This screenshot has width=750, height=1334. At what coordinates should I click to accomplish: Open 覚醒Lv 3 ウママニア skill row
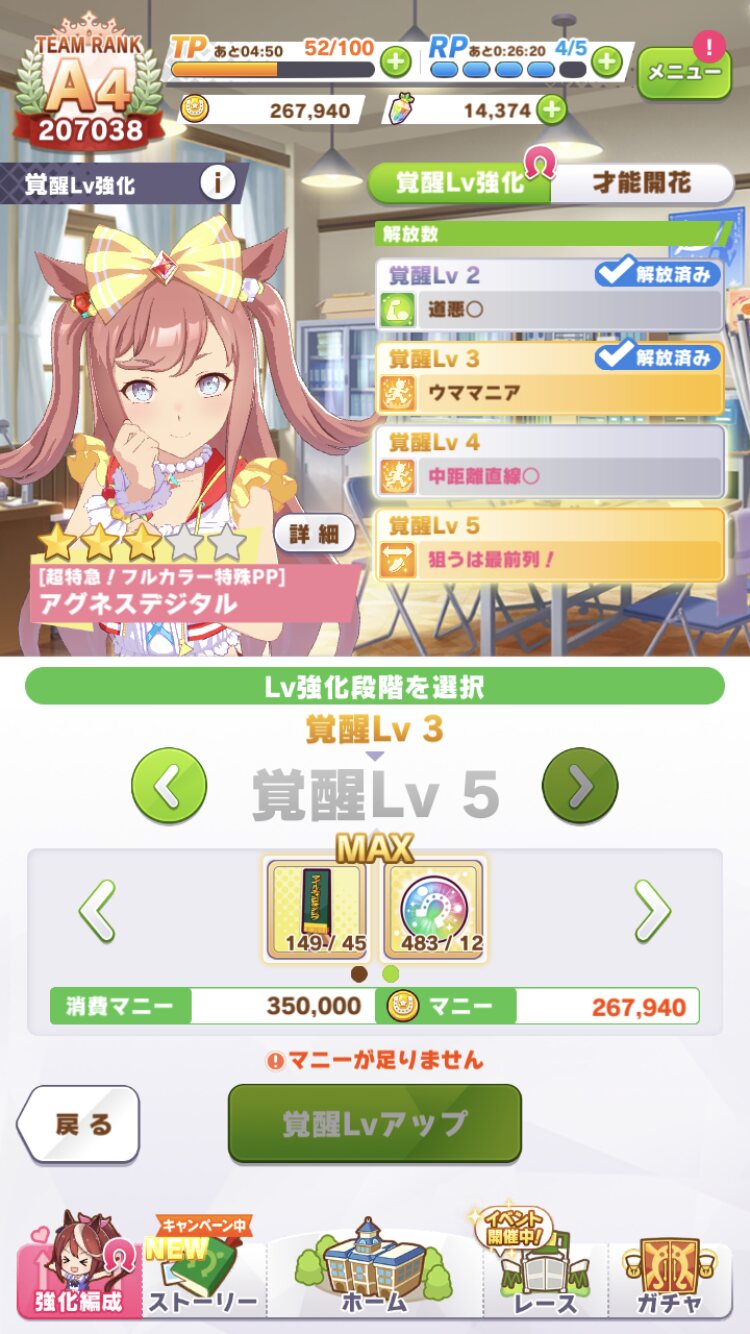point(549,378)
